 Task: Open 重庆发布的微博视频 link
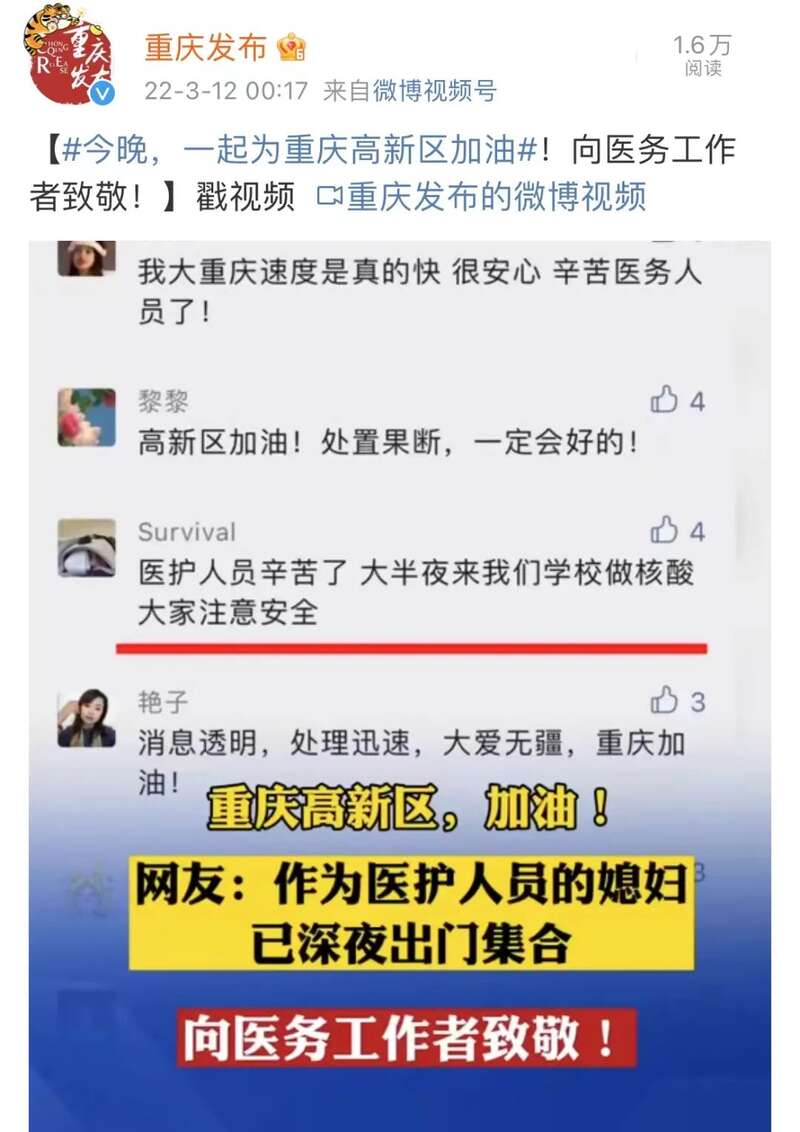483,195
